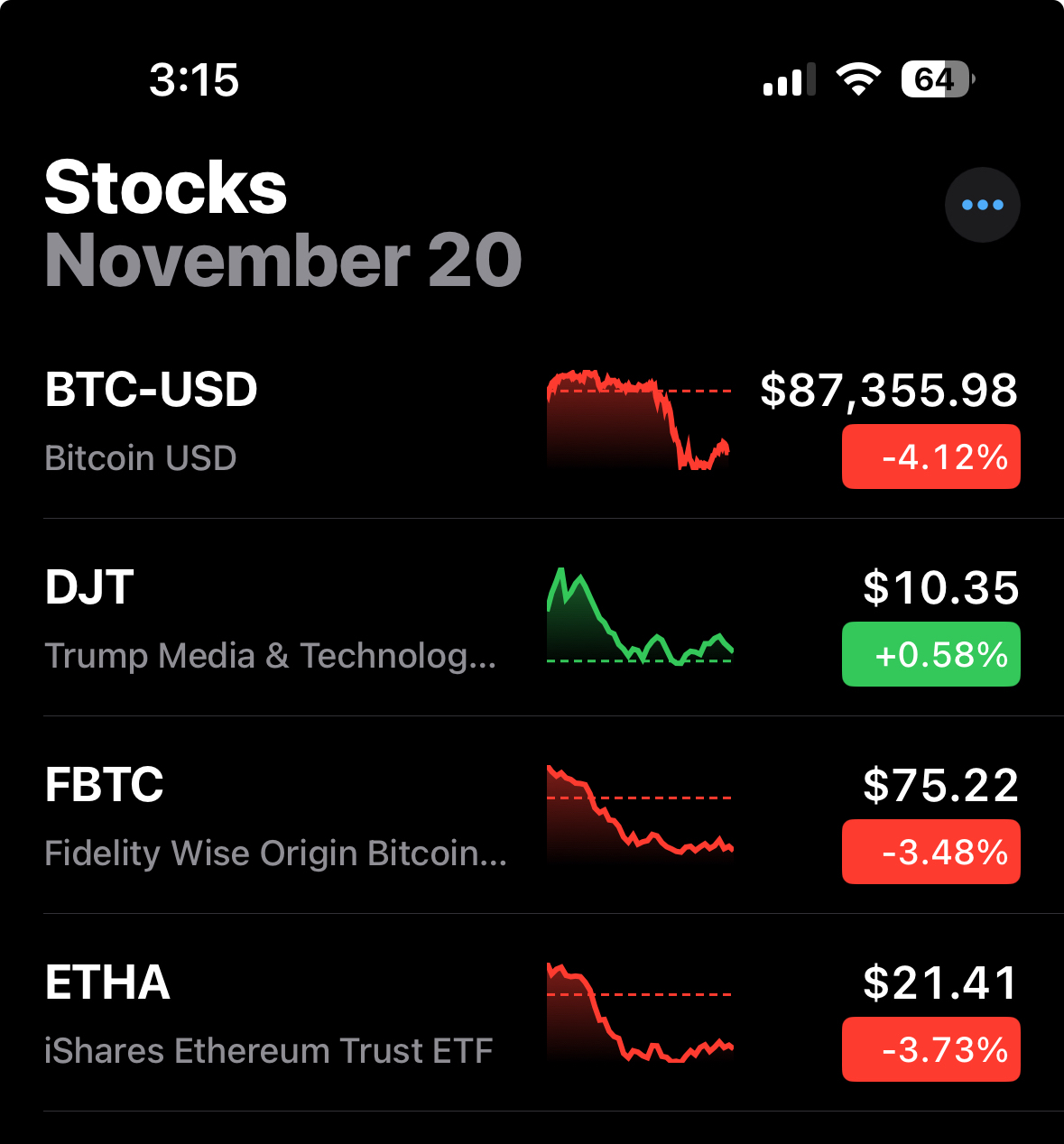The height and width of the screenshot is (1144, 1064).
Task: Tap the -3.73% badge on ETHA
Action: (930, 1049)
